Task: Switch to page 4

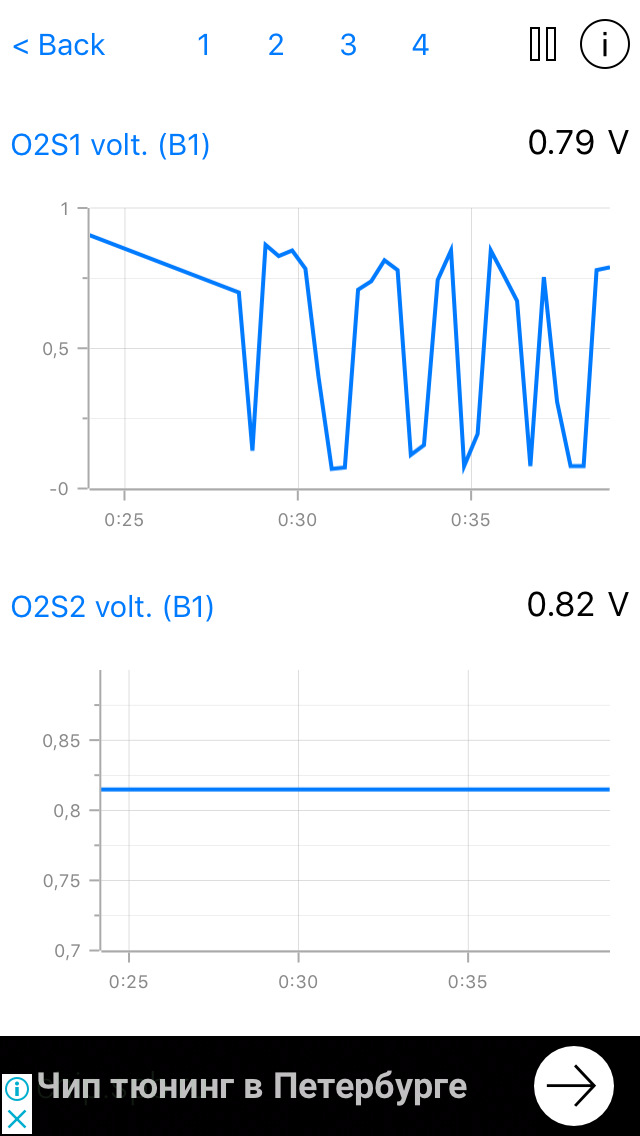Action: coord(420,45)
